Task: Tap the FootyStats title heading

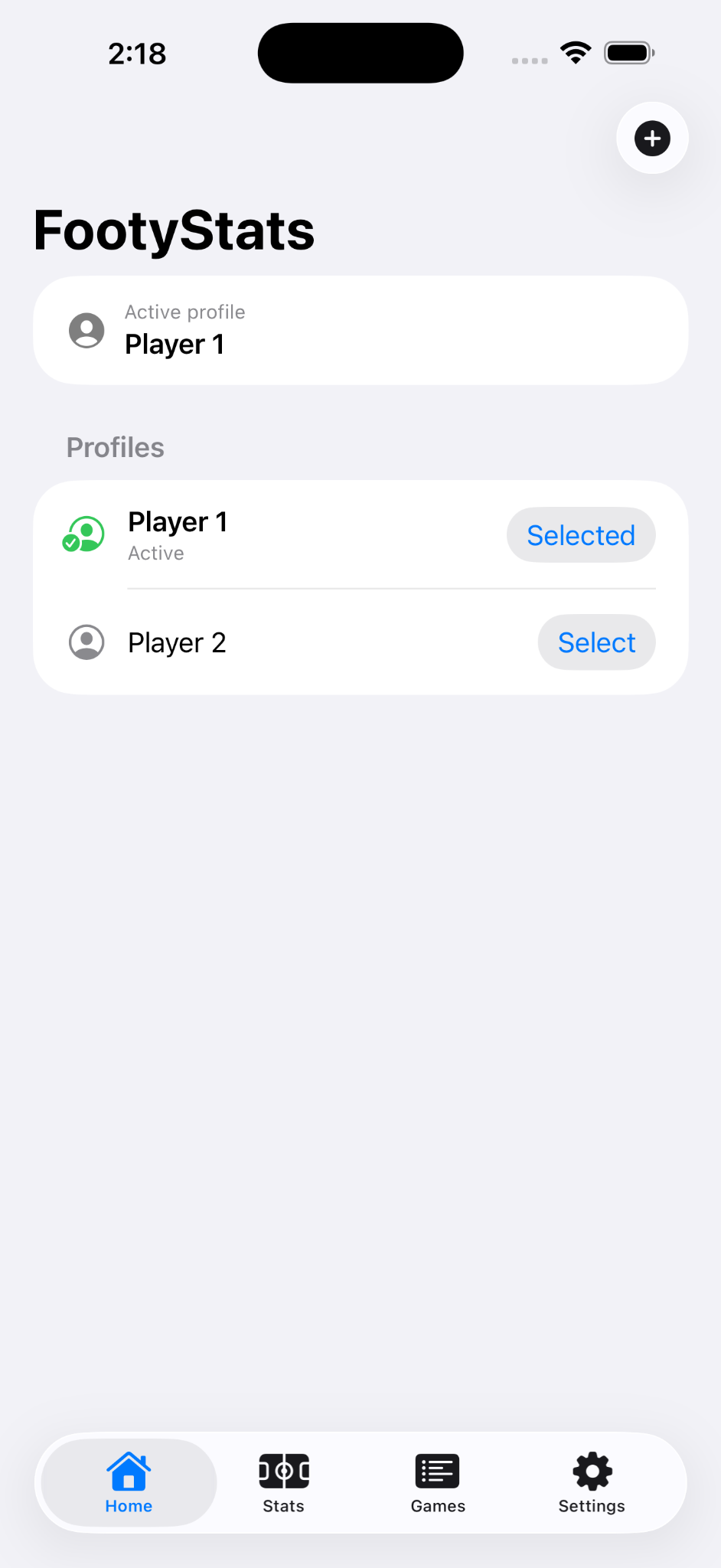Action: [174, 229]
